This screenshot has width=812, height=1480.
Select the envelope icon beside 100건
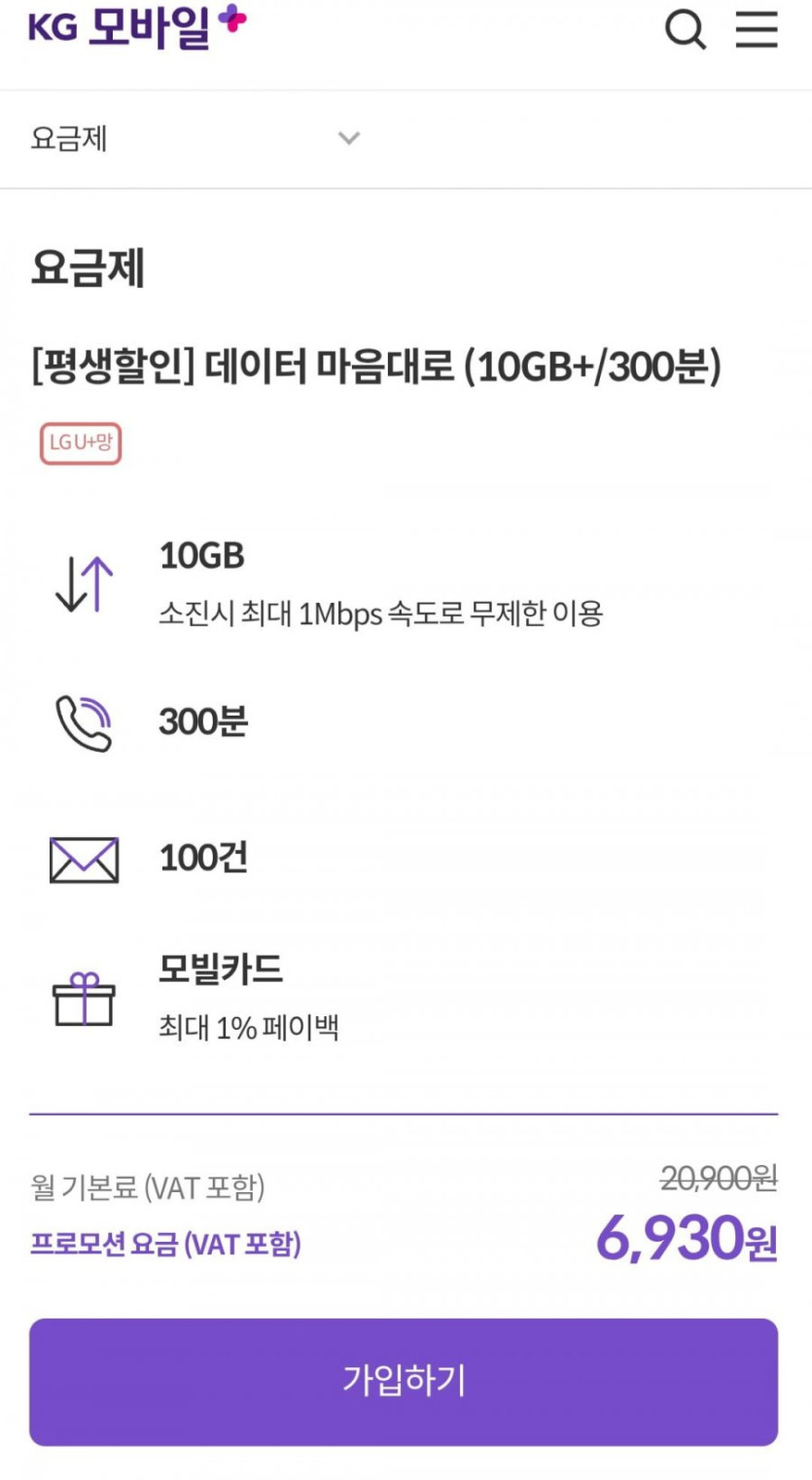(85, 858)
